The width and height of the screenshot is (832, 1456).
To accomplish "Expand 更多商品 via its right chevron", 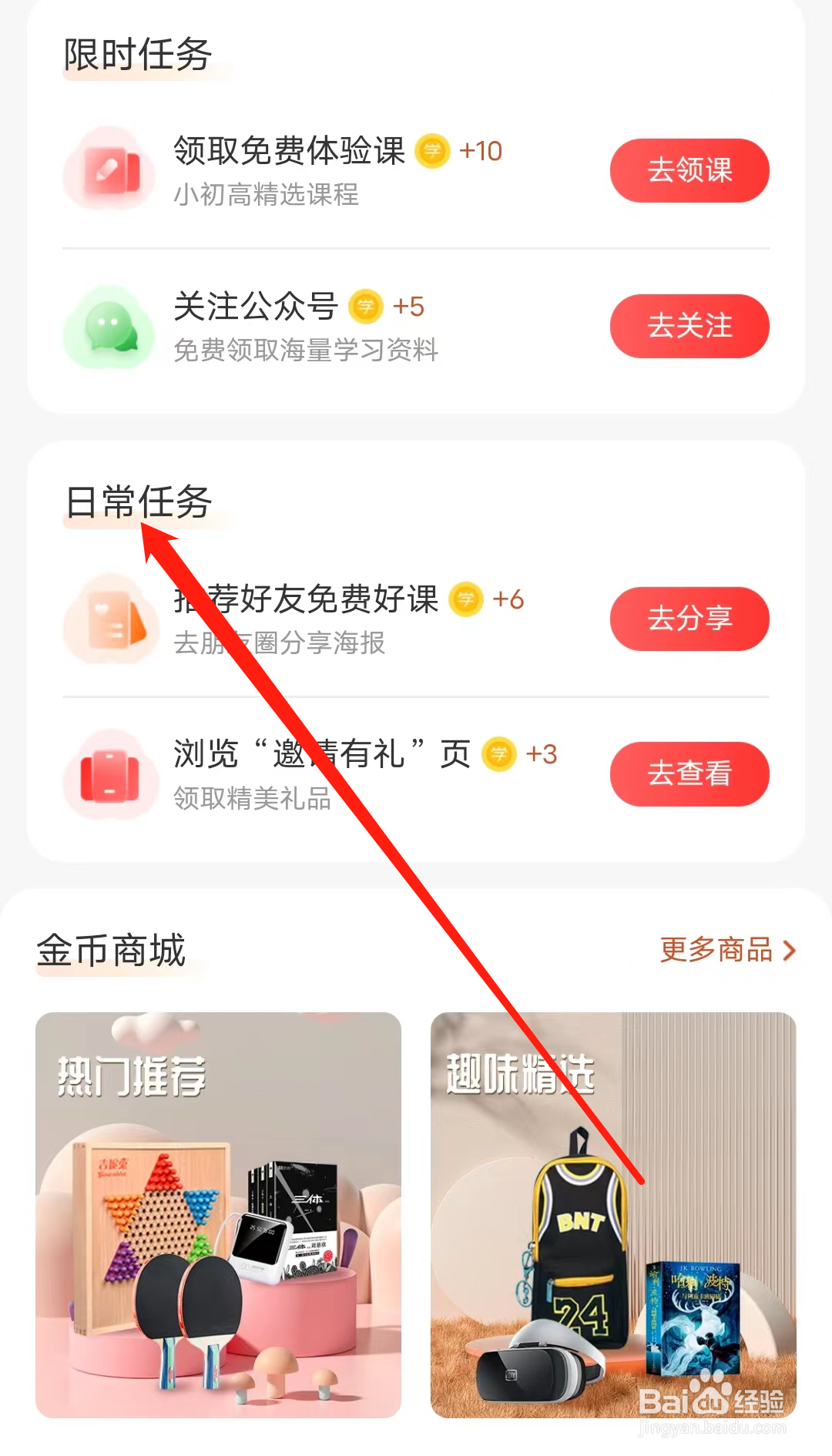I will [x=789, y=950].
